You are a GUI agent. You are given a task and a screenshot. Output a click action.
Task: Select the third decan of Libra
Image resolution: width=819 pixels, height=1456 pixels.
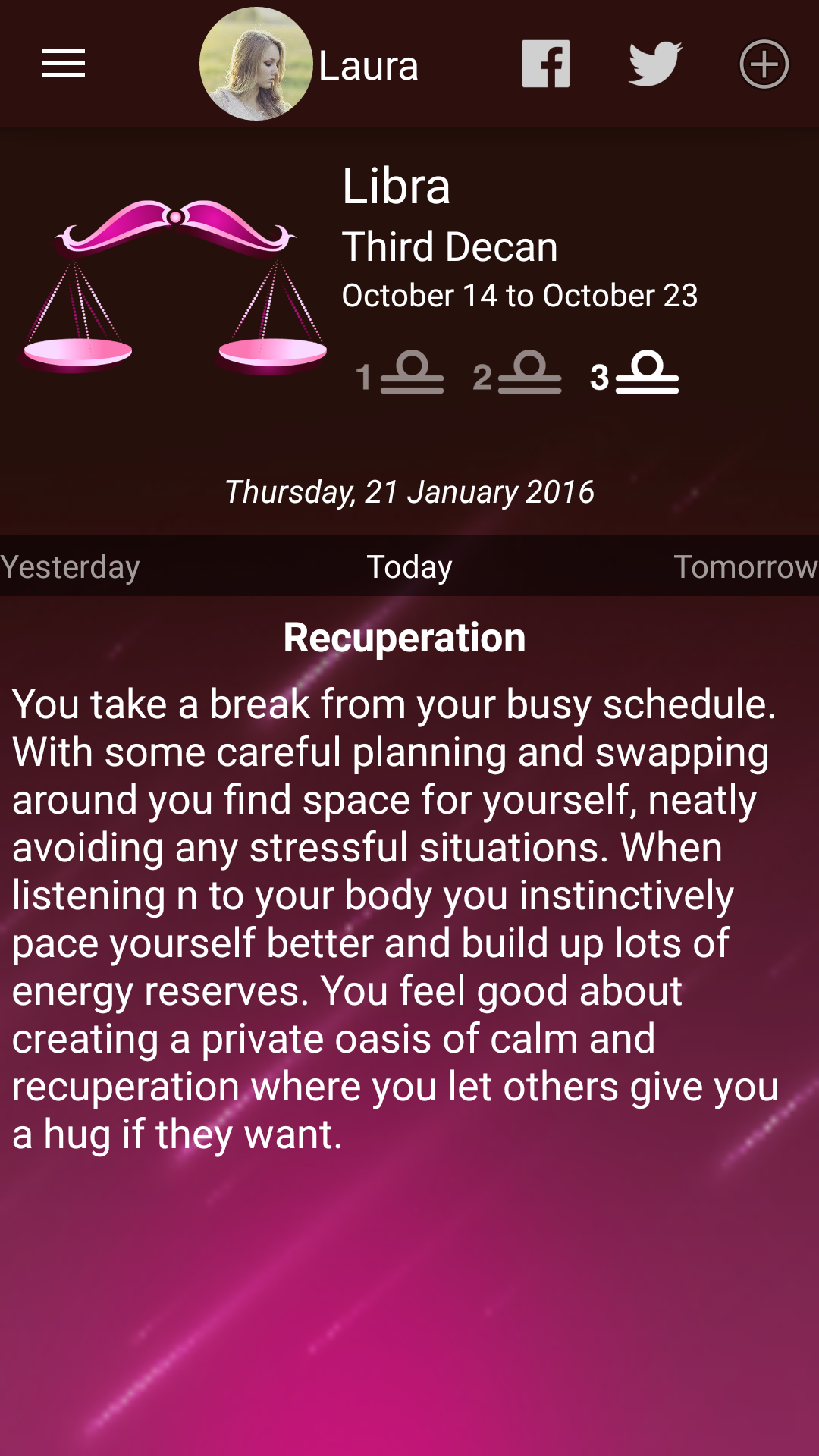(x=635, y=374)
